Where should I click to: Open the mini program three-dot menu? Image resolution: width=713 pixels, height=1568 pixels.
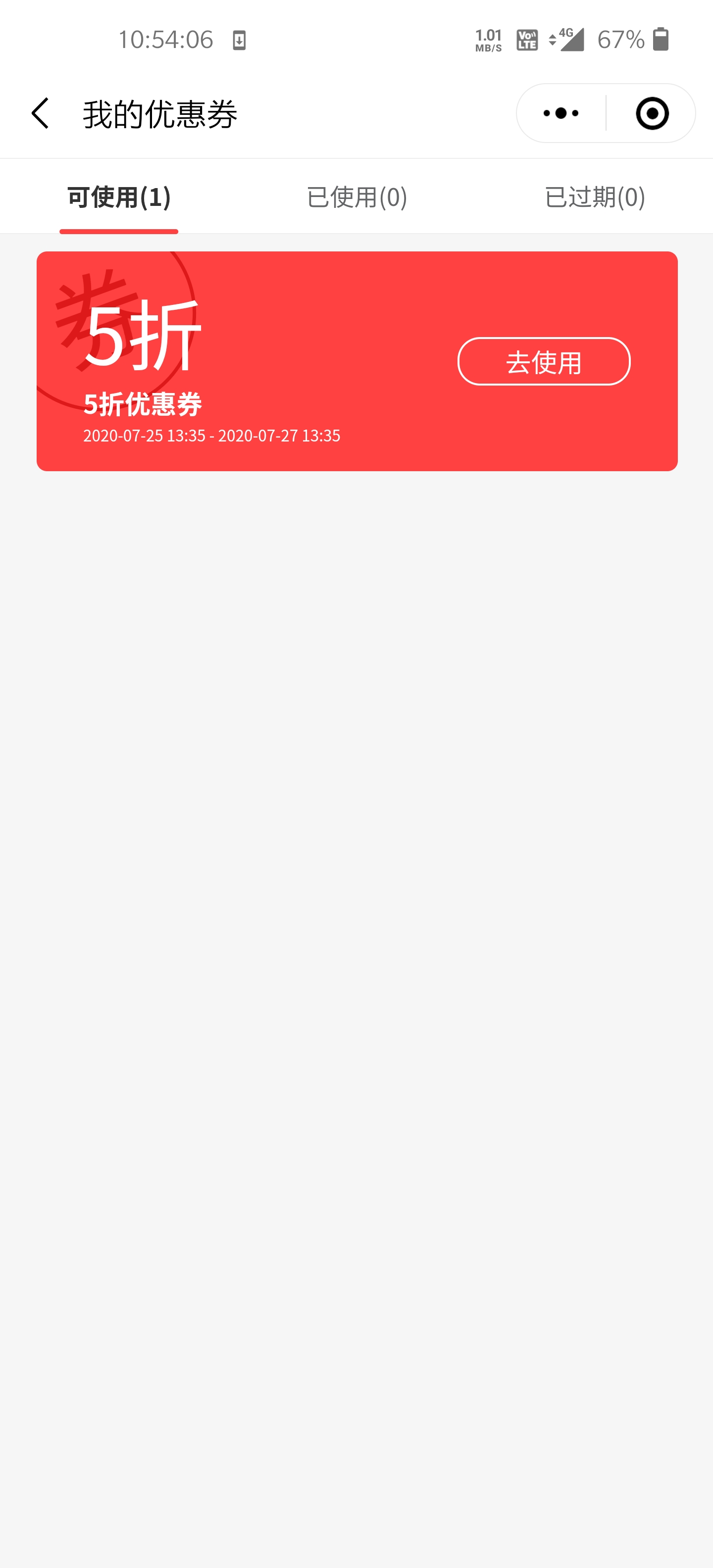point(561,113)
